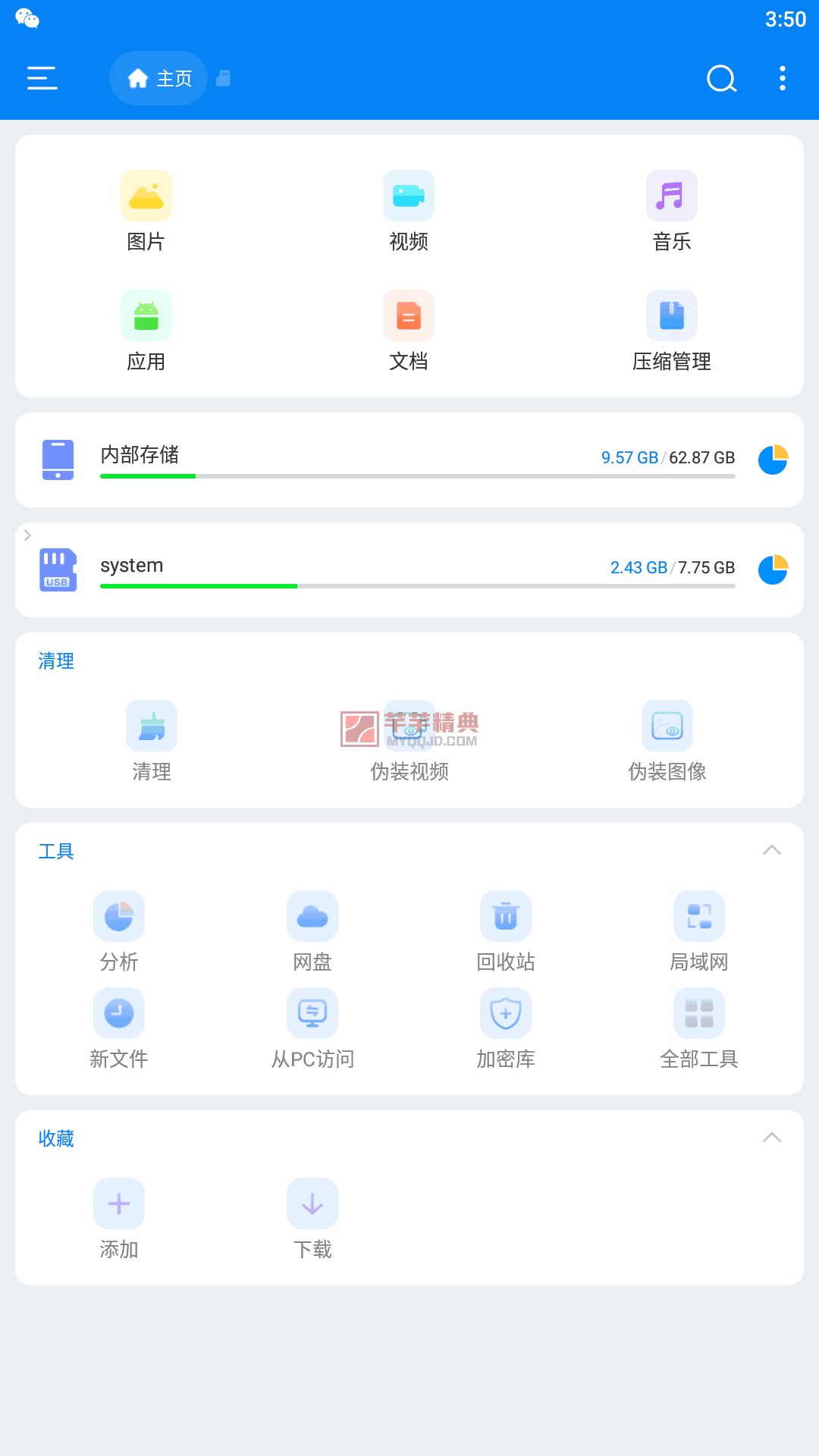Open the 下载 downloads favorite
The image size is (819, 1456).
point(312,1219)
